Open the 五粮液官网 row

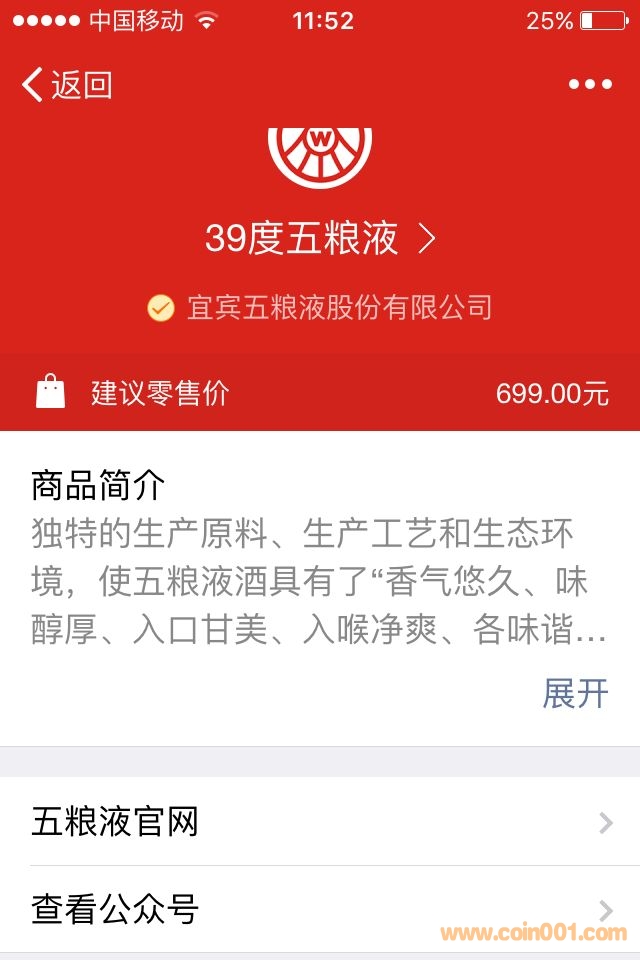[x=320, y=823]
